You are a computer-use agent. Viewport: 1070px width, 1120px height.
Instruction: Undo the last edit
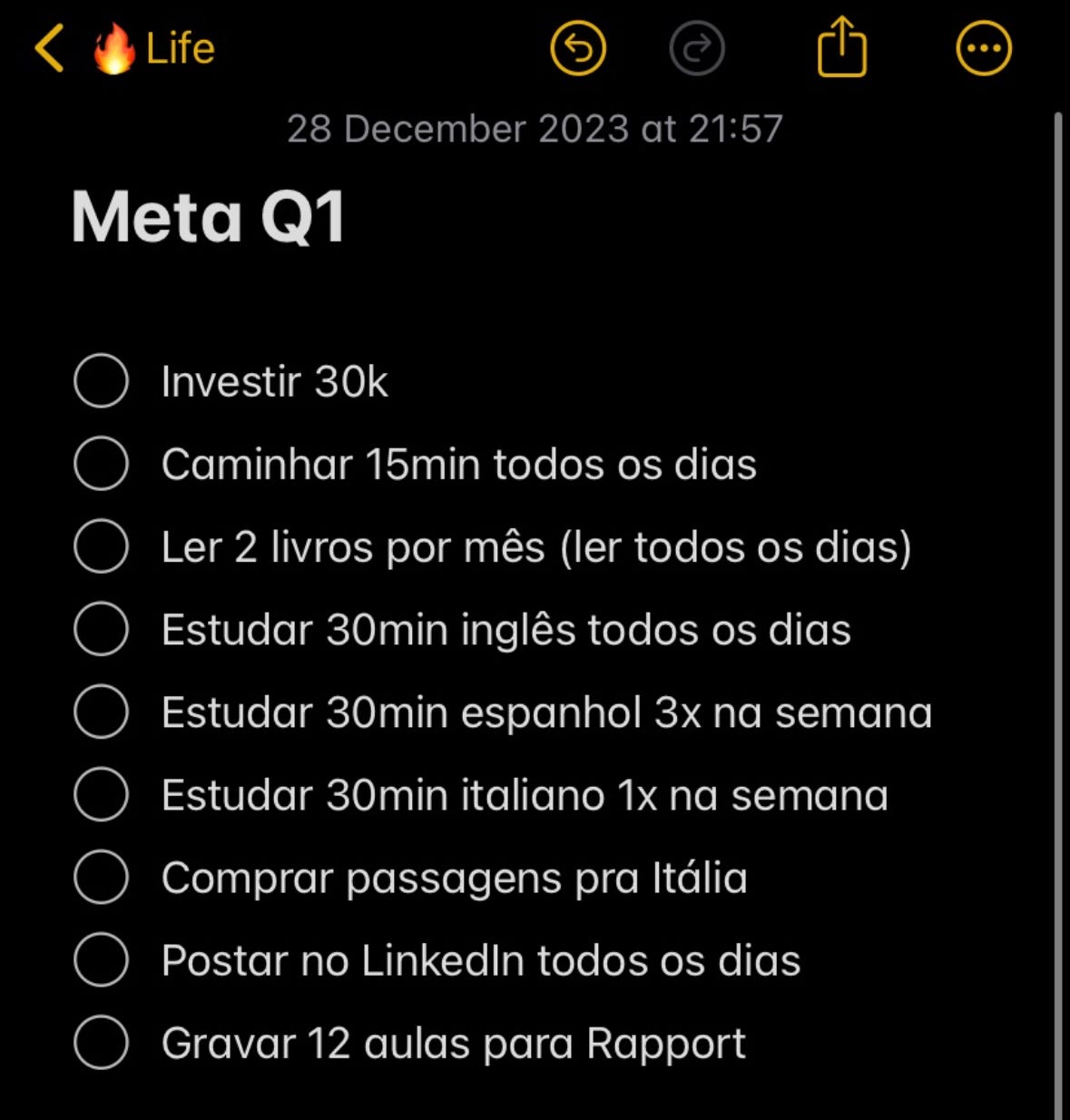click(x=578, y=48)
